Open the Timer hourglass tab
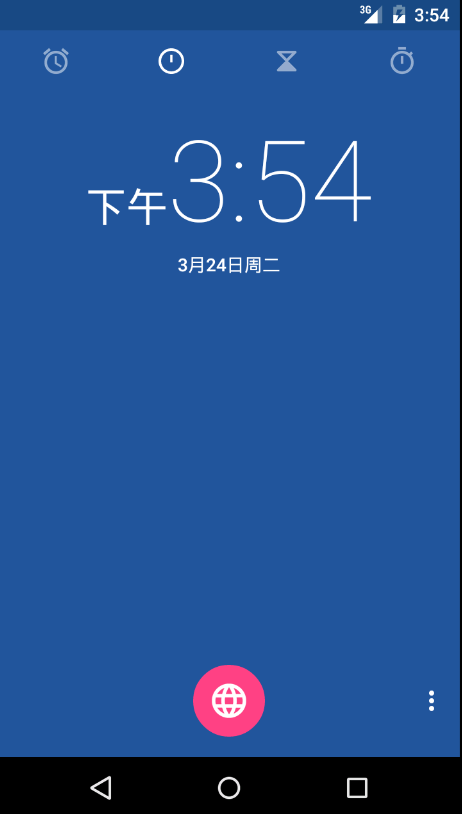The image size is (462, 814). [287, 62]
